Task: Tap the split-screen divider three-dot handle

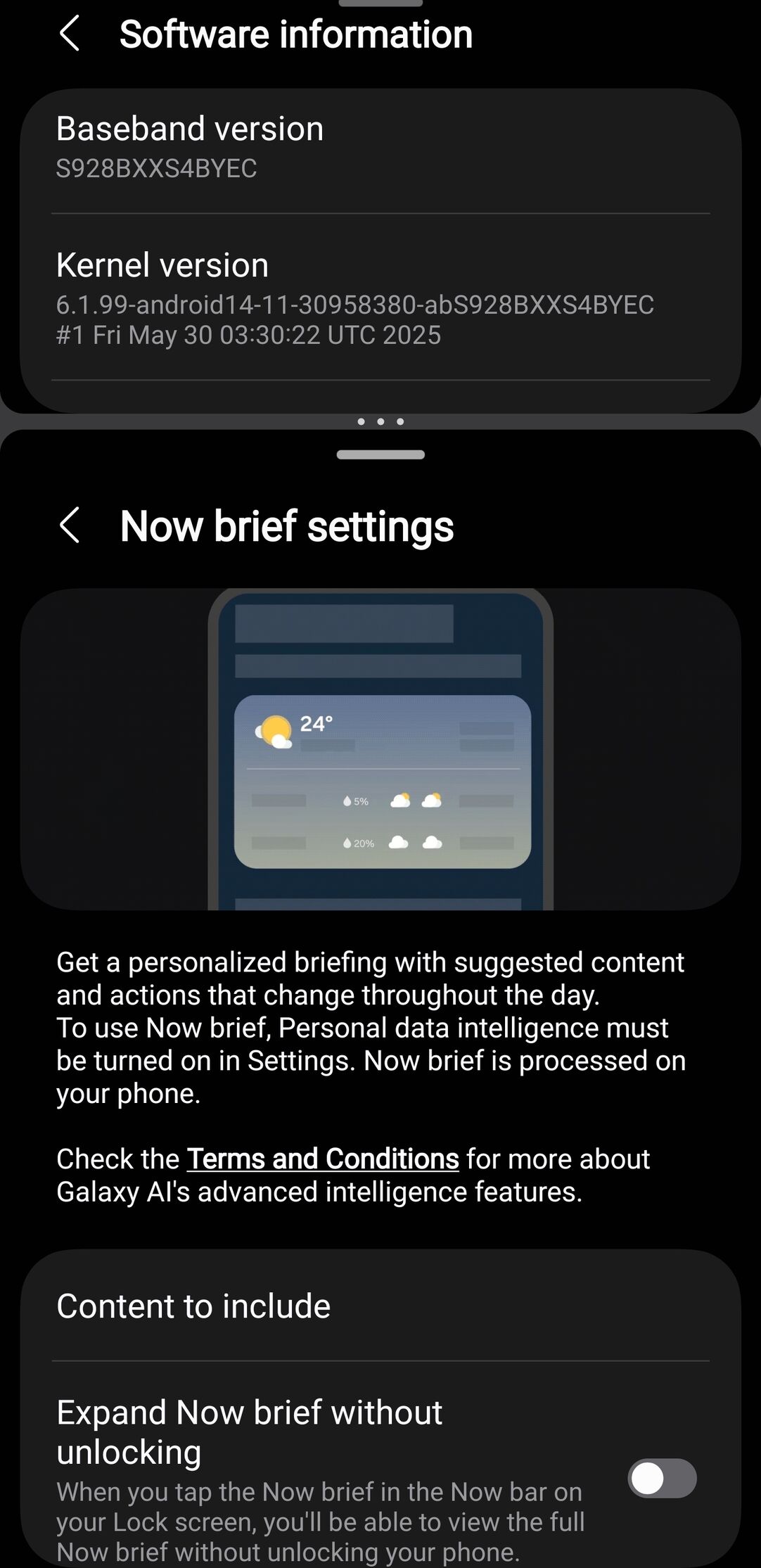Action: 380,421
